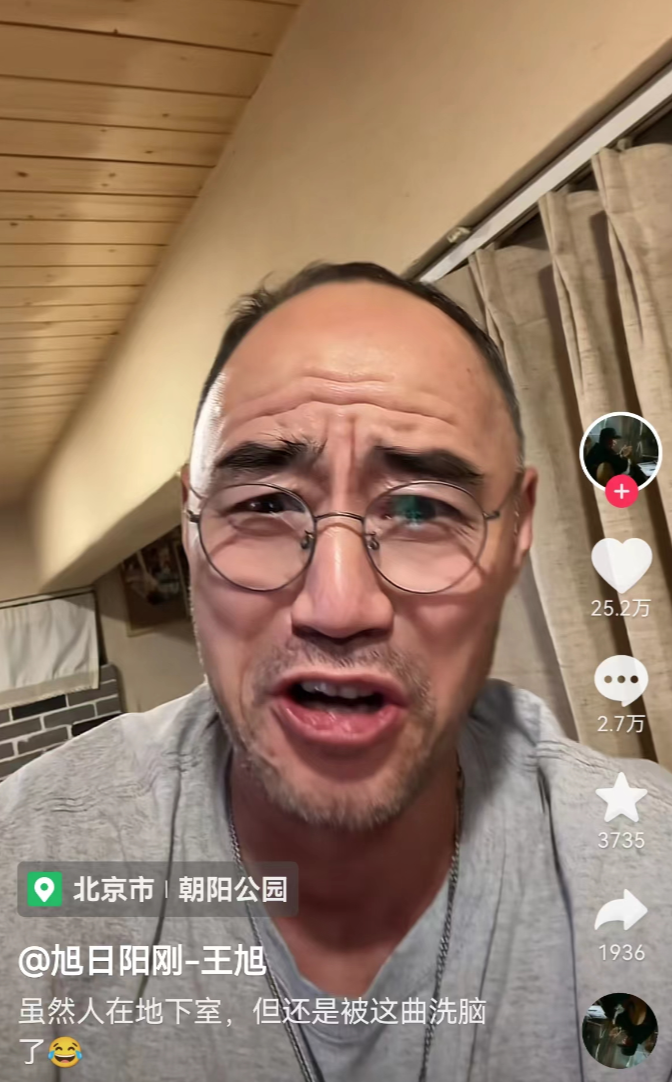Viewport: 672px width, 1082px height.
Task: Open the creator's profile avatar
Action: (x=620, y=451)
